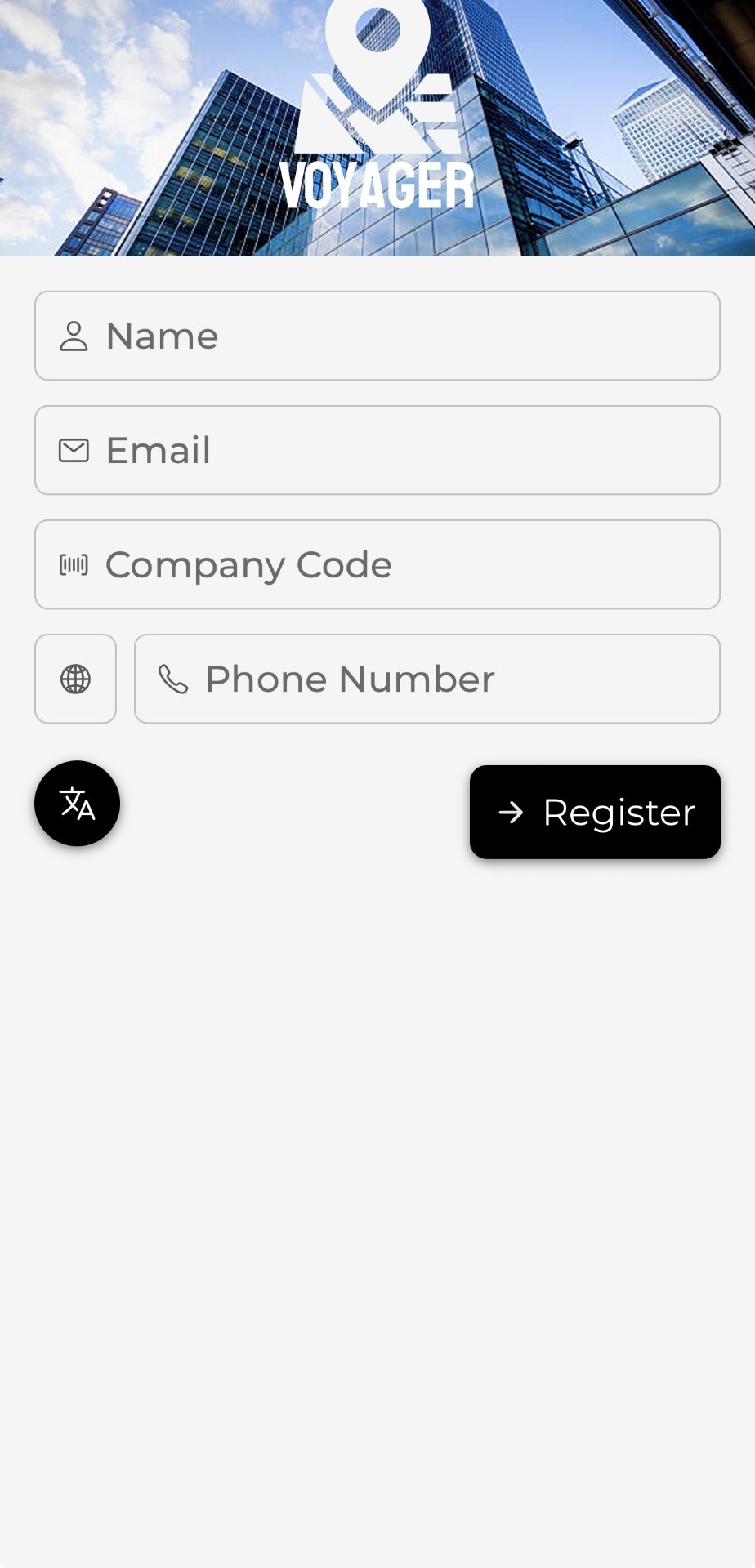This screenshot has width=755, height=1568.
Task: Enter the Phone Number field
Action: 427,679
